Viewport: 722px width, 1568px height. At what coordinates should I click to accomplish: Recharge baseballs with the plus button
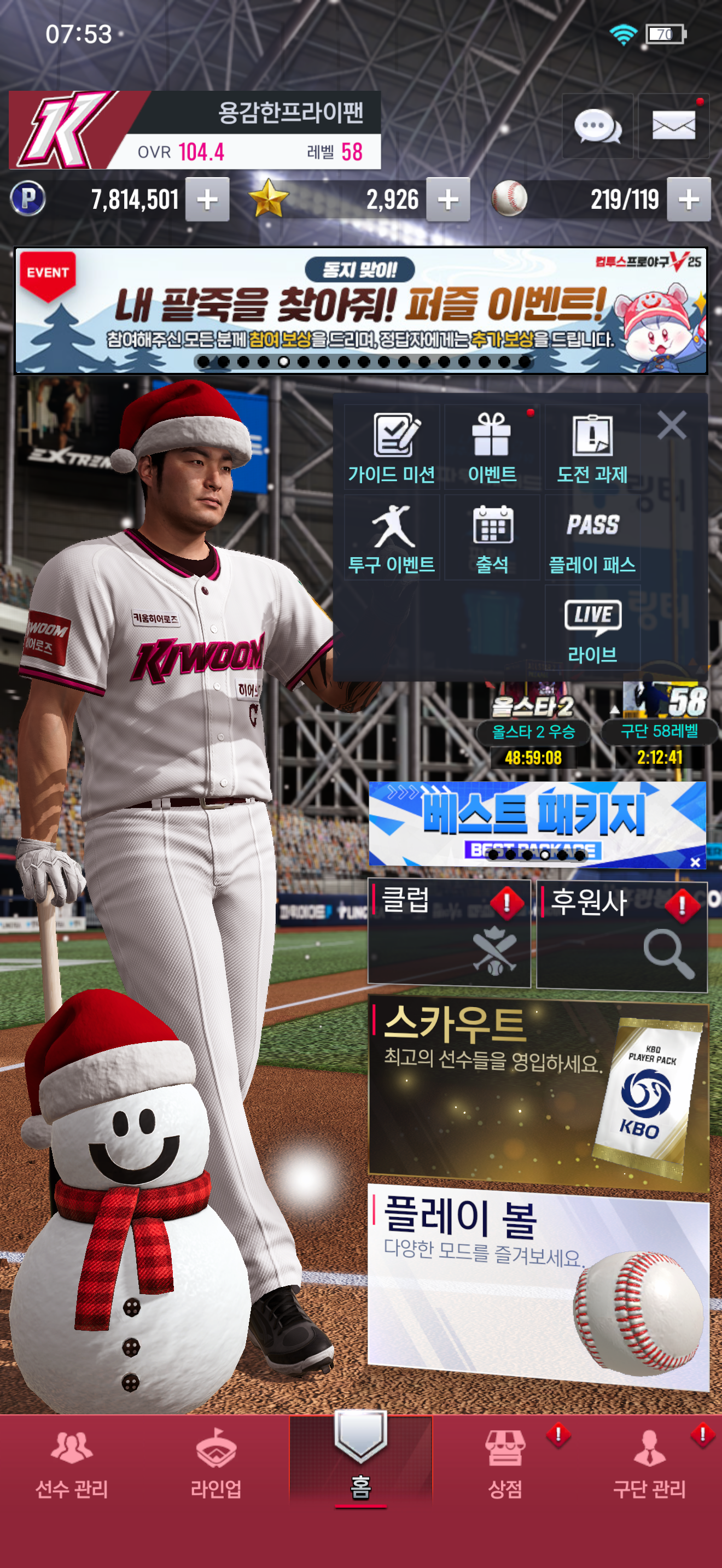click(689, 200)
